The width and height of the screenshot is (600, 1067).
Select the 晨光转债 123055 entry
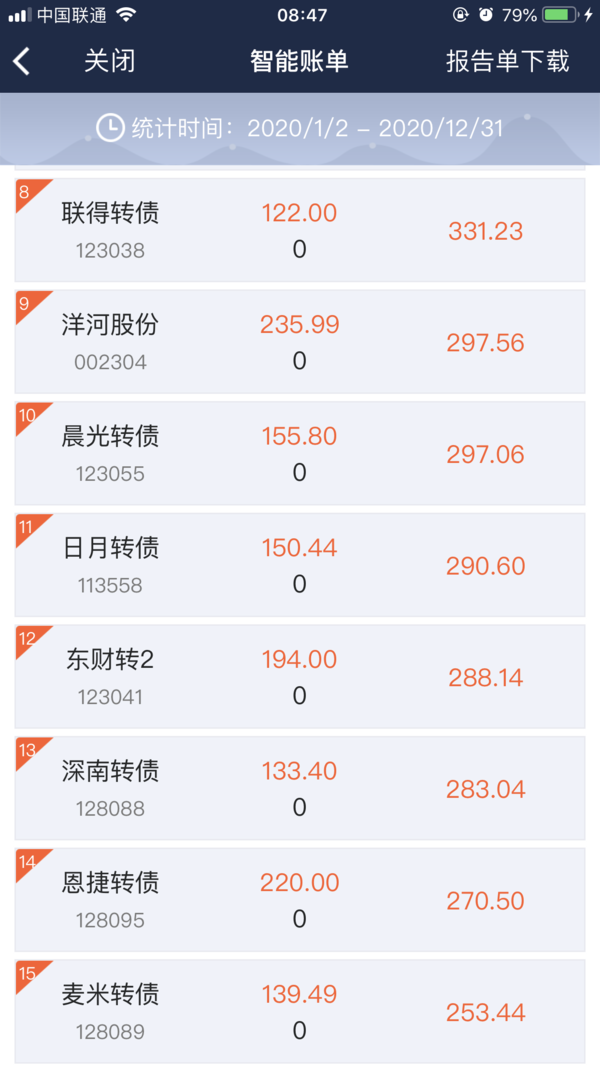click(300, 453)
